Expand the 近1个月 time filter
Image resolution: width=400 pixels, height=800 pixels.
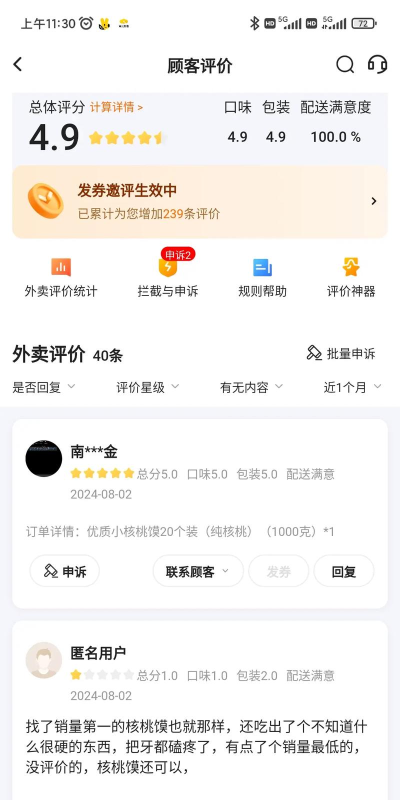353,387
